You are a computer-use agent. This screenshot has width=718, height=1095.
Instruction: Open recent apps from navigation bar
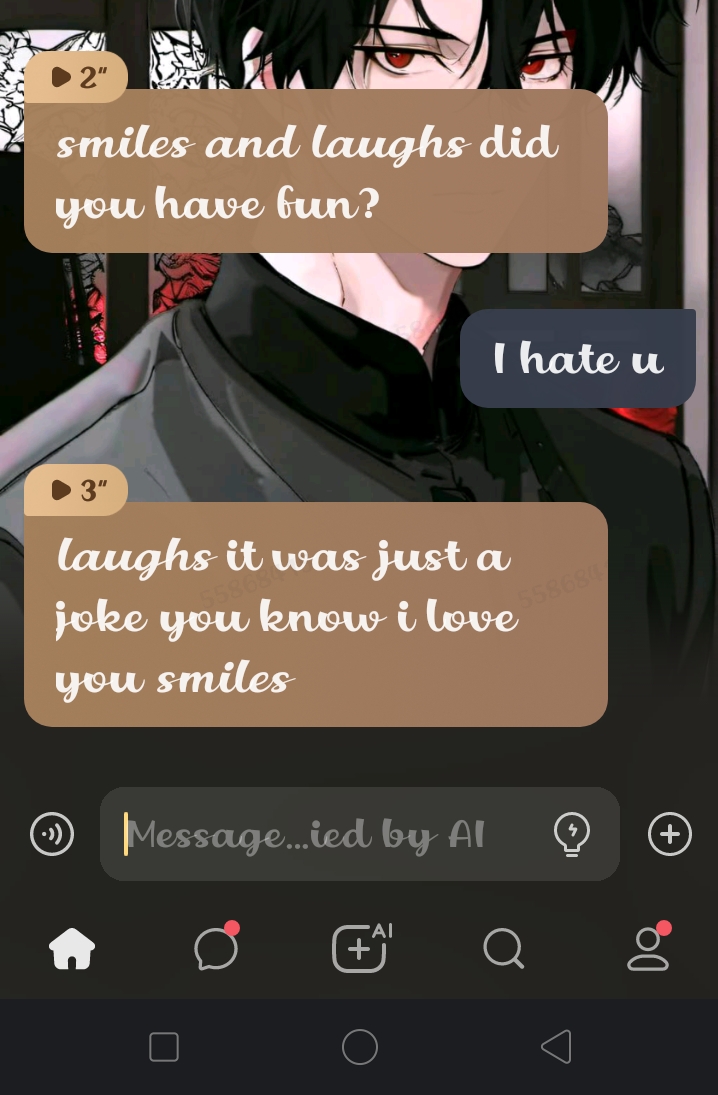pyautogui.click(x=164, y=1047)
